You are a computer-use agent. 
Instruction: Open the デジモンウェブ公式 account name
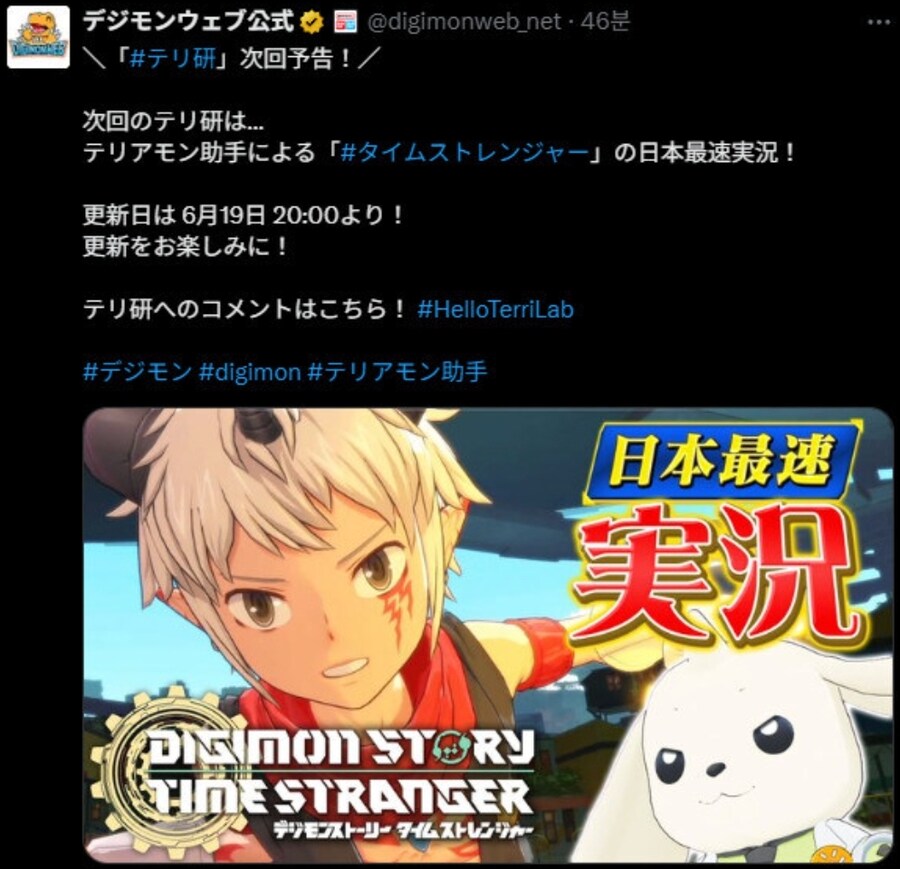tap(188, 20)
